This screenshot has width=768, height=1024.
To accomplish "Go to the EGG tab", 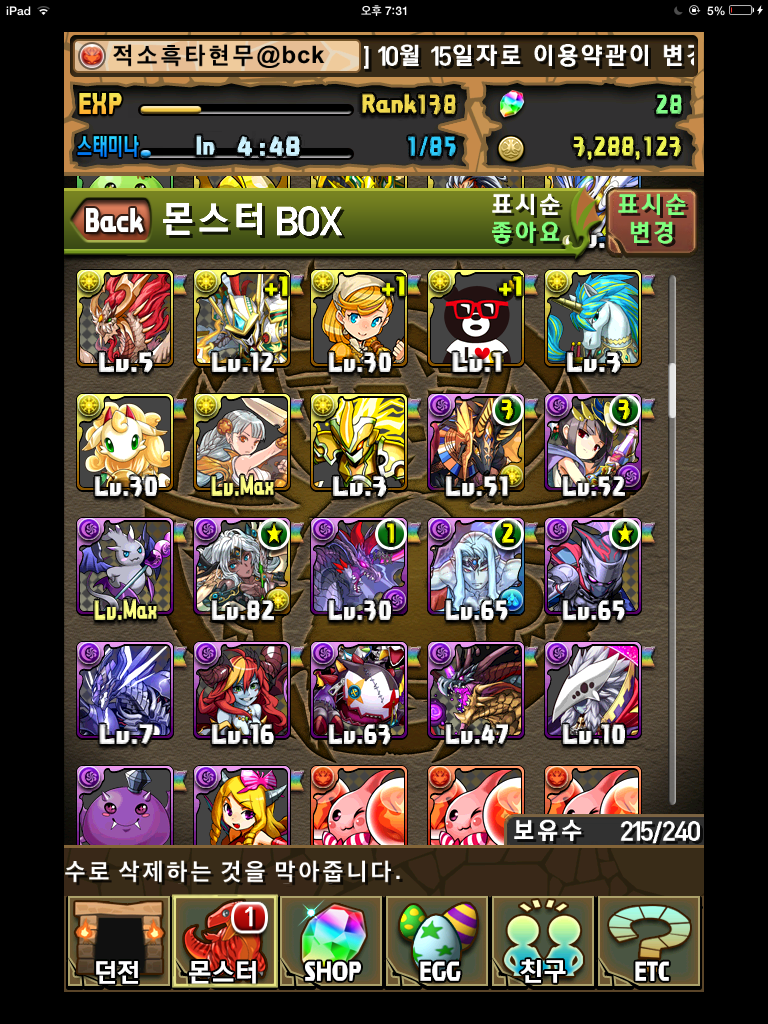I will point(438,942).
